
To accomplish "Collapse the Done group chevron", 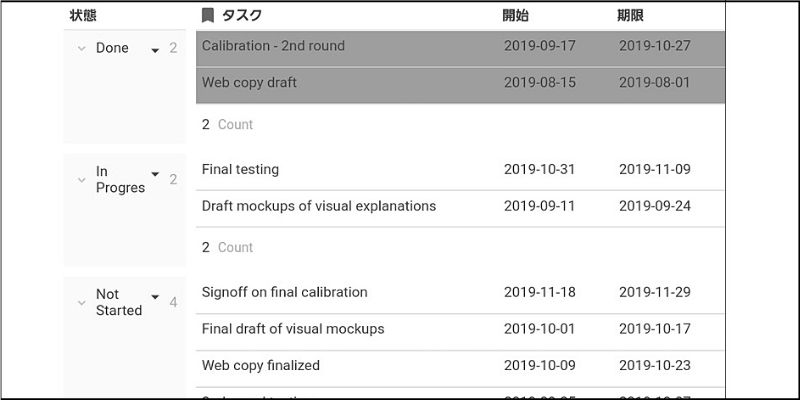I will coord(82,48).
